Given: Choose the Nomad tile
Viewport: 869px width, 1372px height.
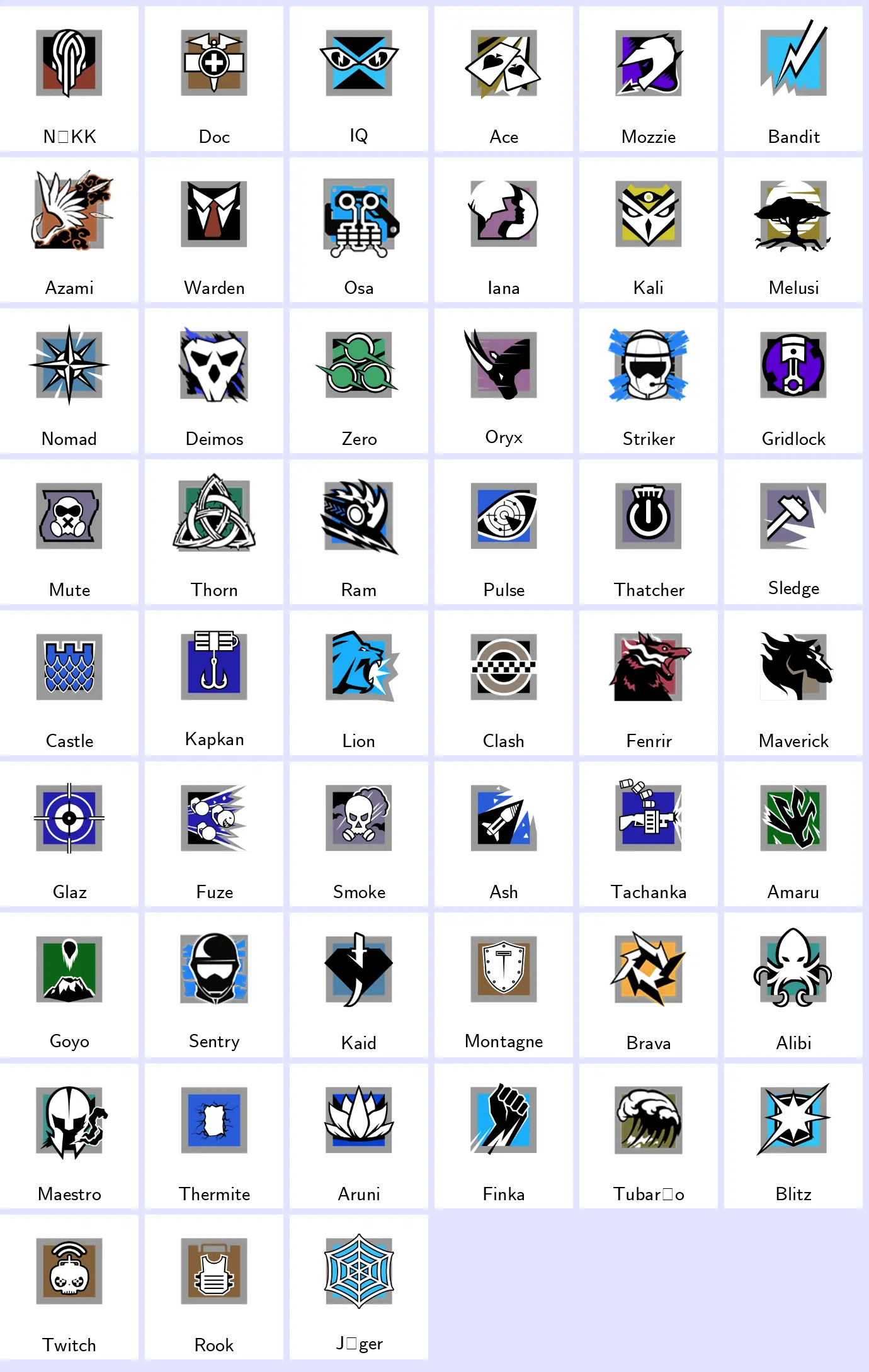Looking at the screenshot, I should point(69,381).
